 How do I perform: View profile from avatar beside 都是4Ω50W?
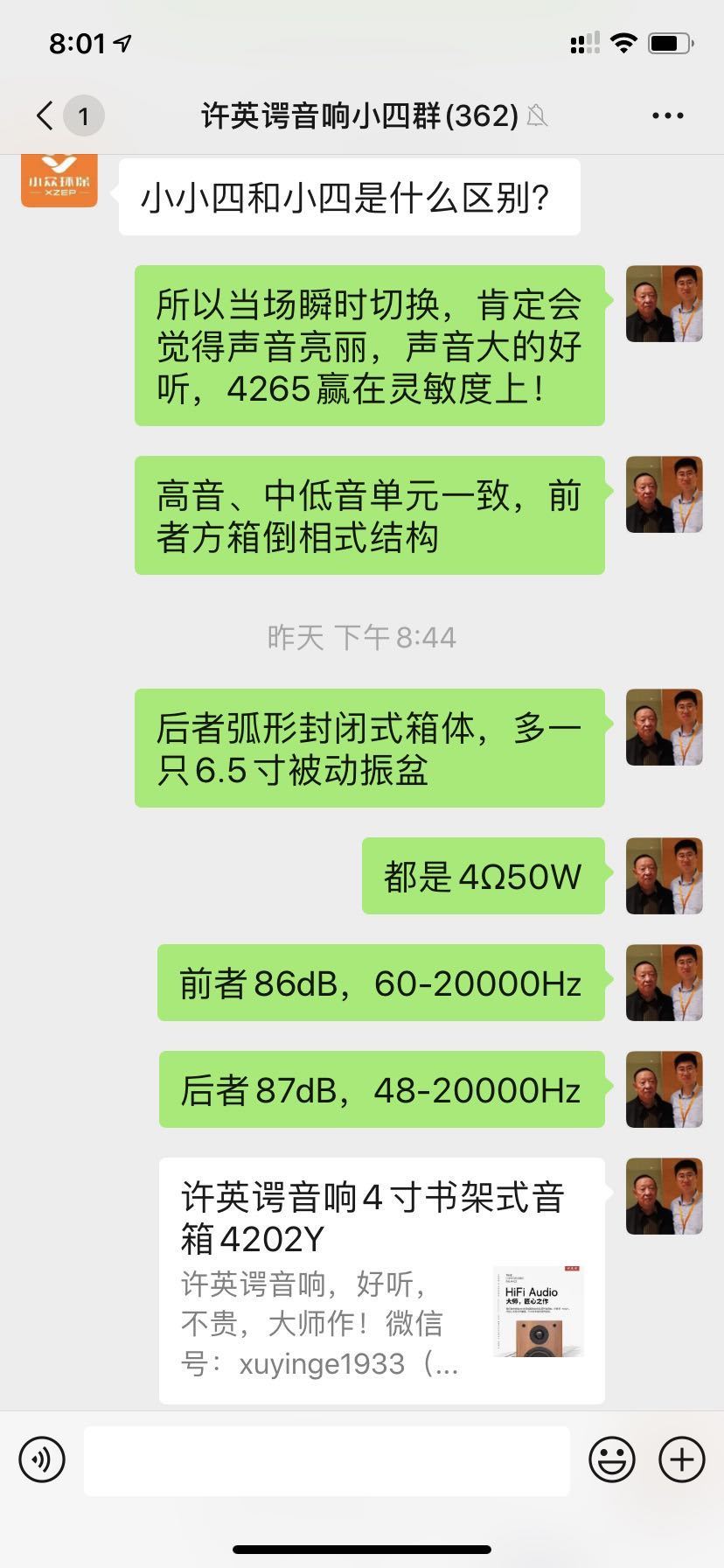tap(664, 876)
